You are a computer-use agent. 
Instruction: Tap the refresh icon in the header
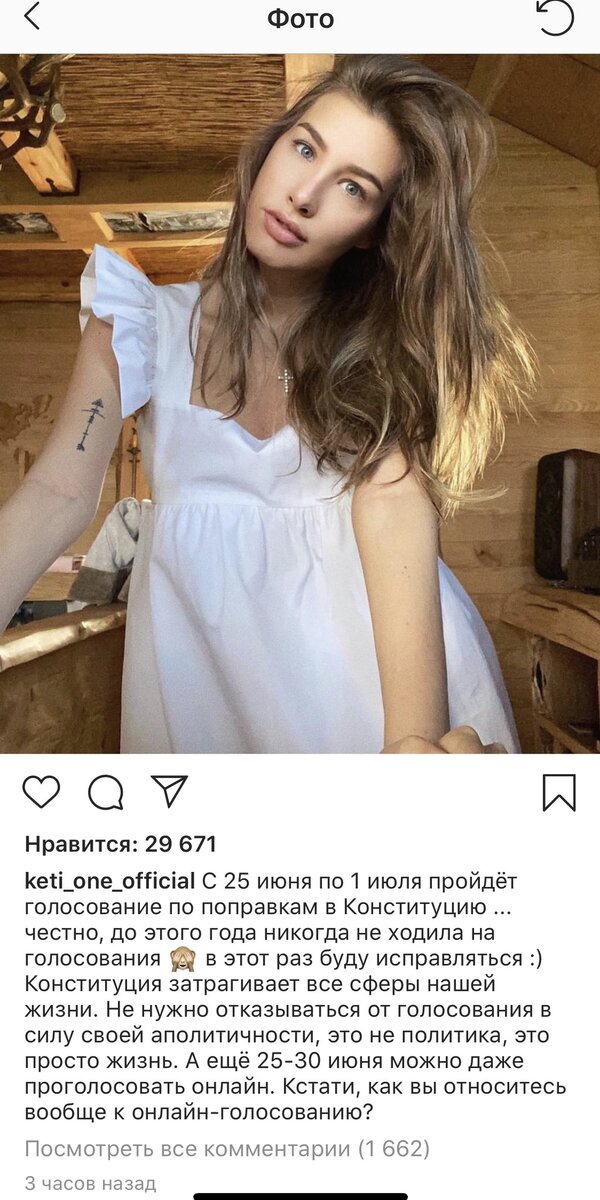(x=557, y=18)
